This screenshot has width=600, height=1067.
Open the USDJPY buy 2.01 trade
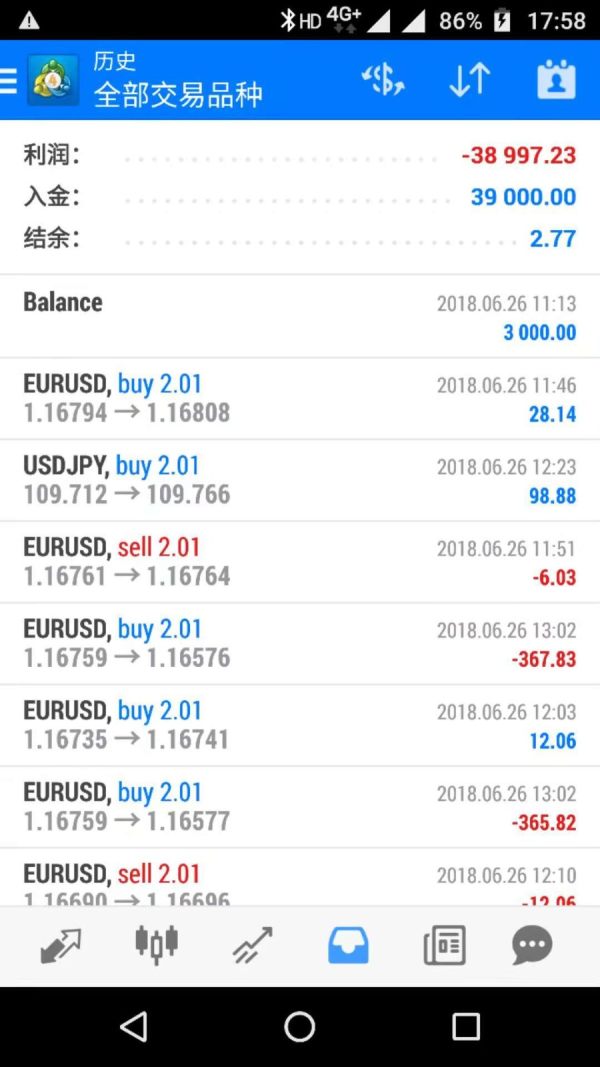[x=300, y=480]
